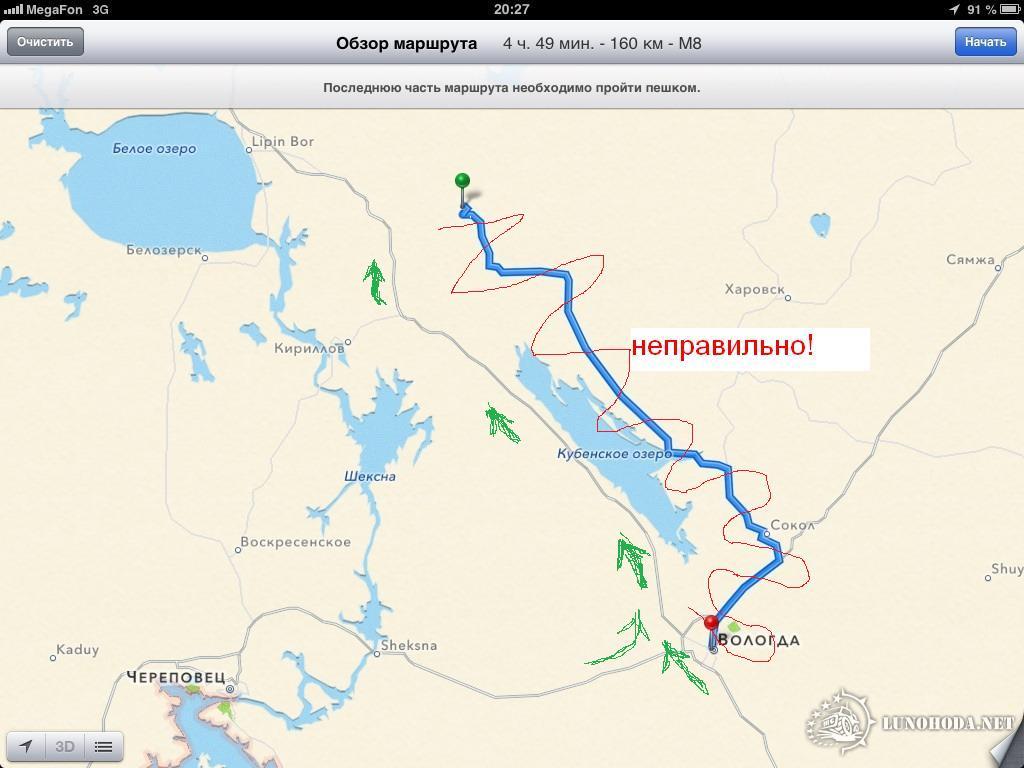
Task: Open map options via page curl corner
Action: click(1006, 750)
